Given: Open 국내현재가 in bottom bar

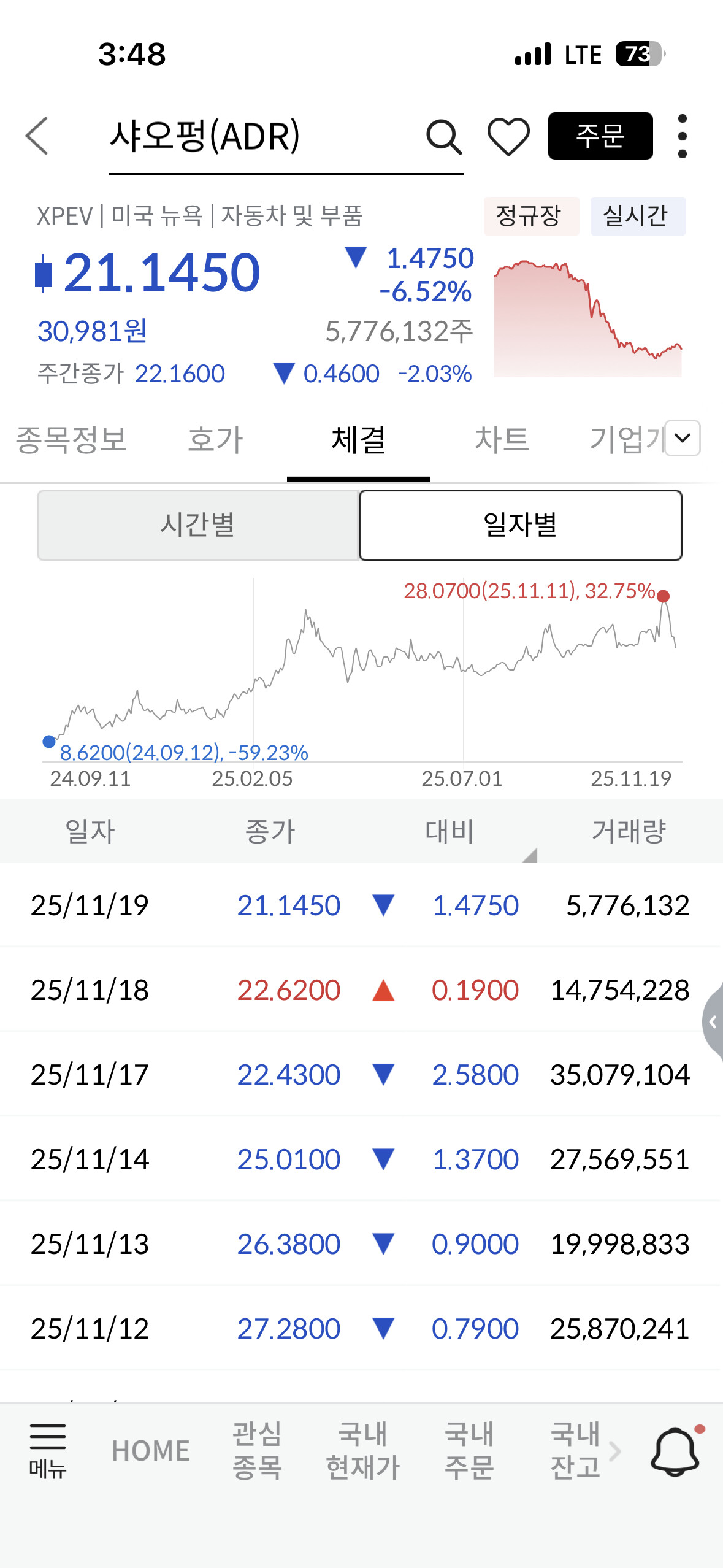Looking at the screenshot, I should 363,1451.
